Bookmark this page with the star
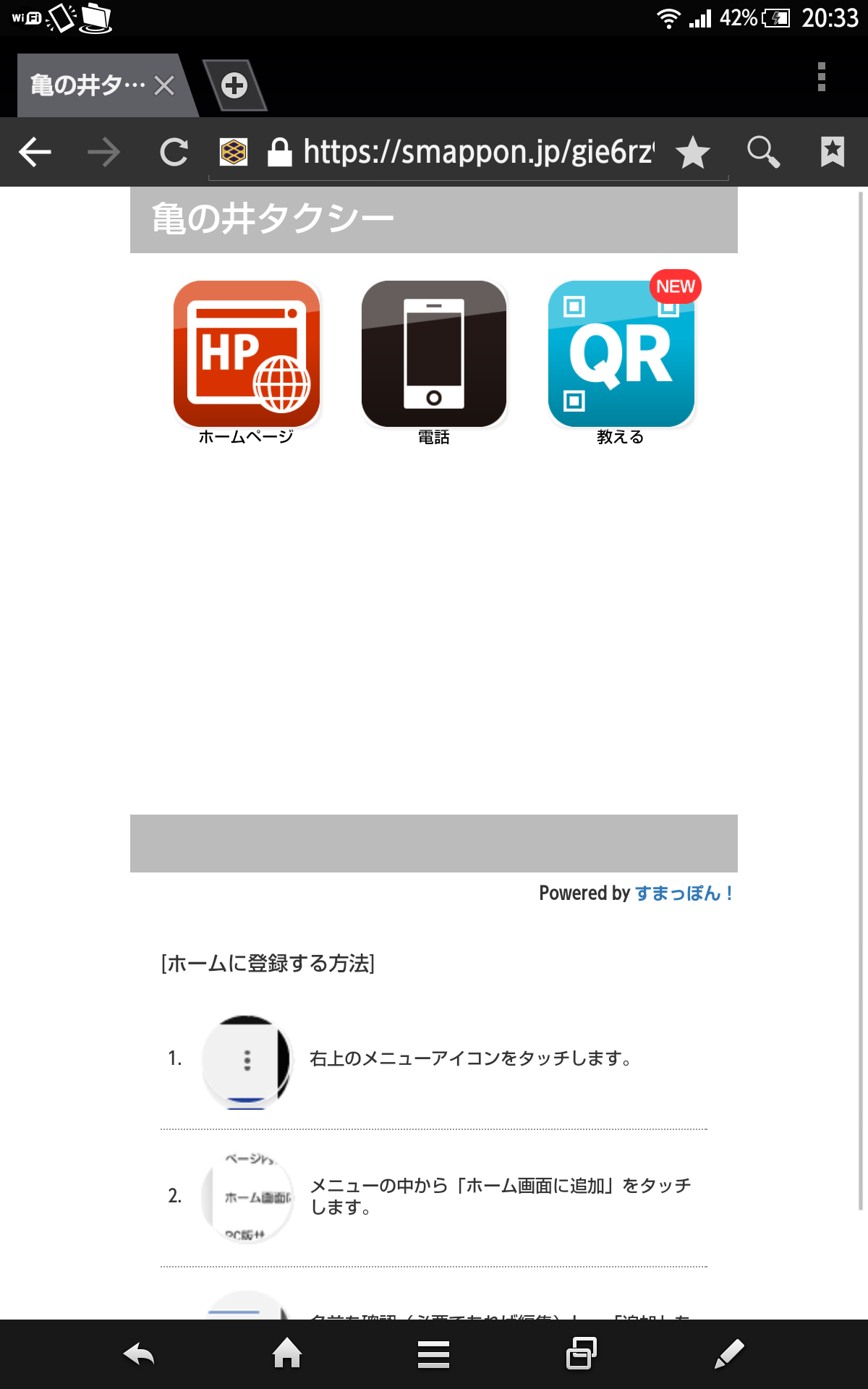868x1389 pixels. tap(692, 153)
